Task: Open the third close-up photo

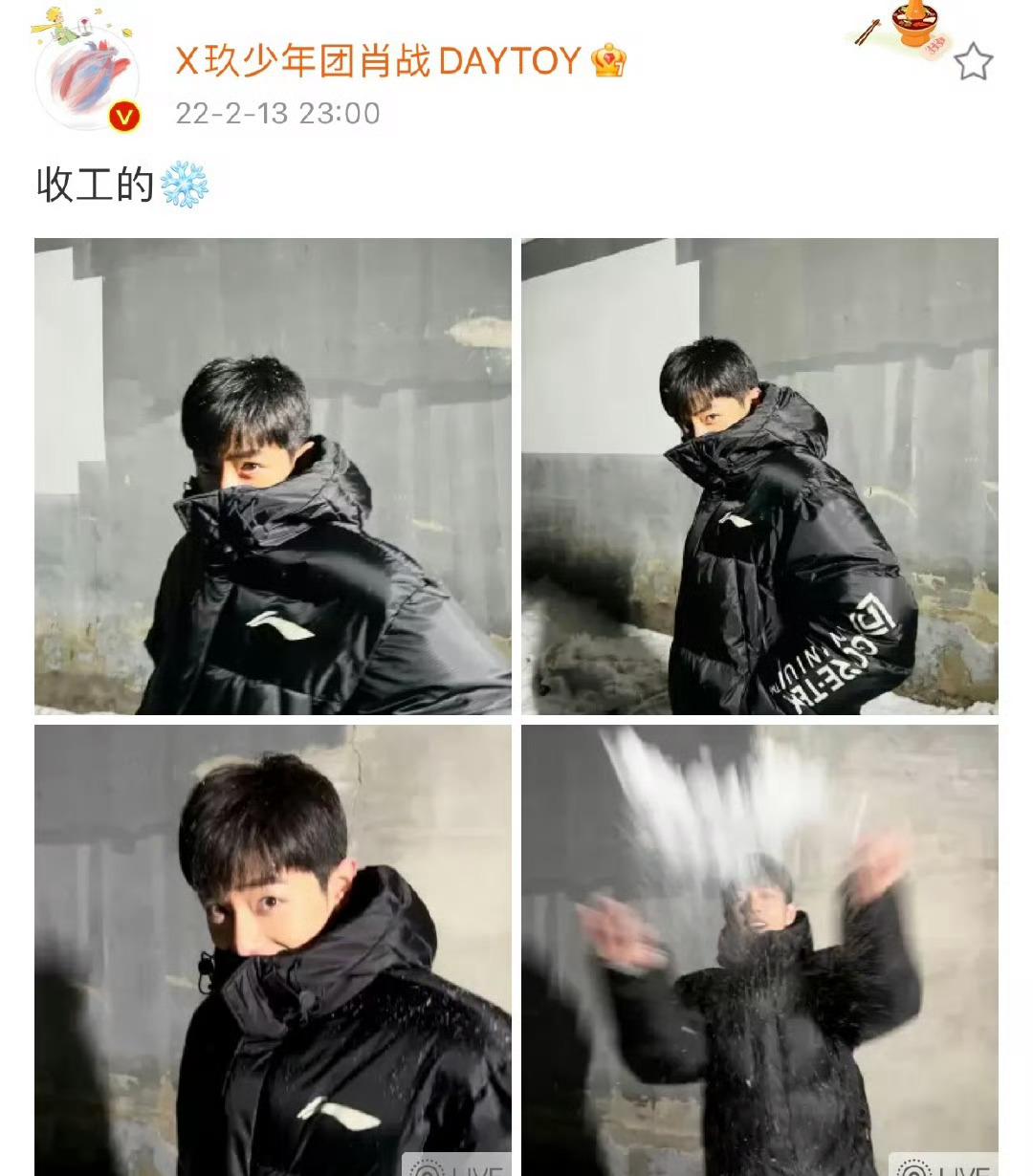Action: [273, 949]
